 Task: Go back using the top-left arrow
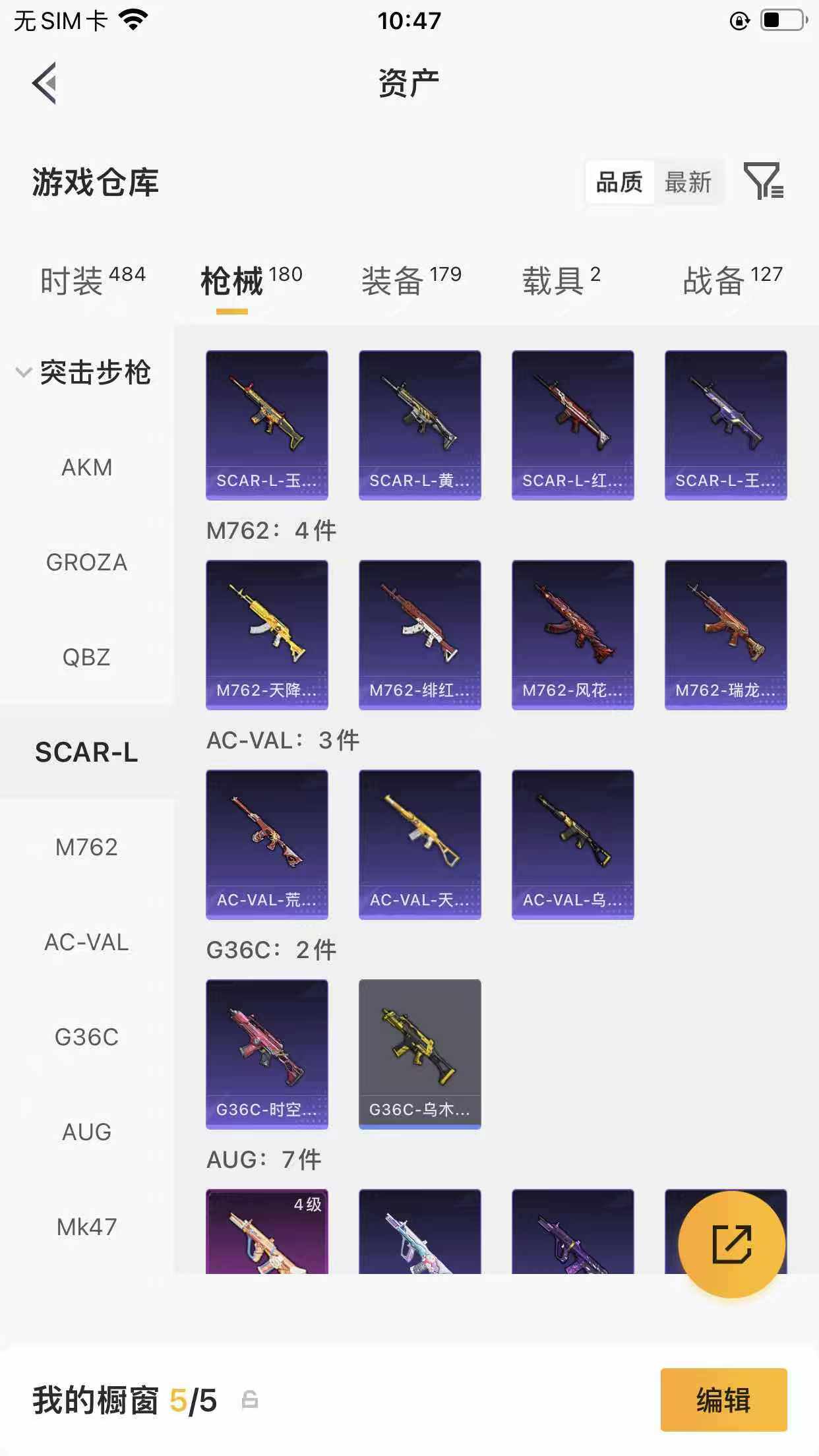[44, 83]
